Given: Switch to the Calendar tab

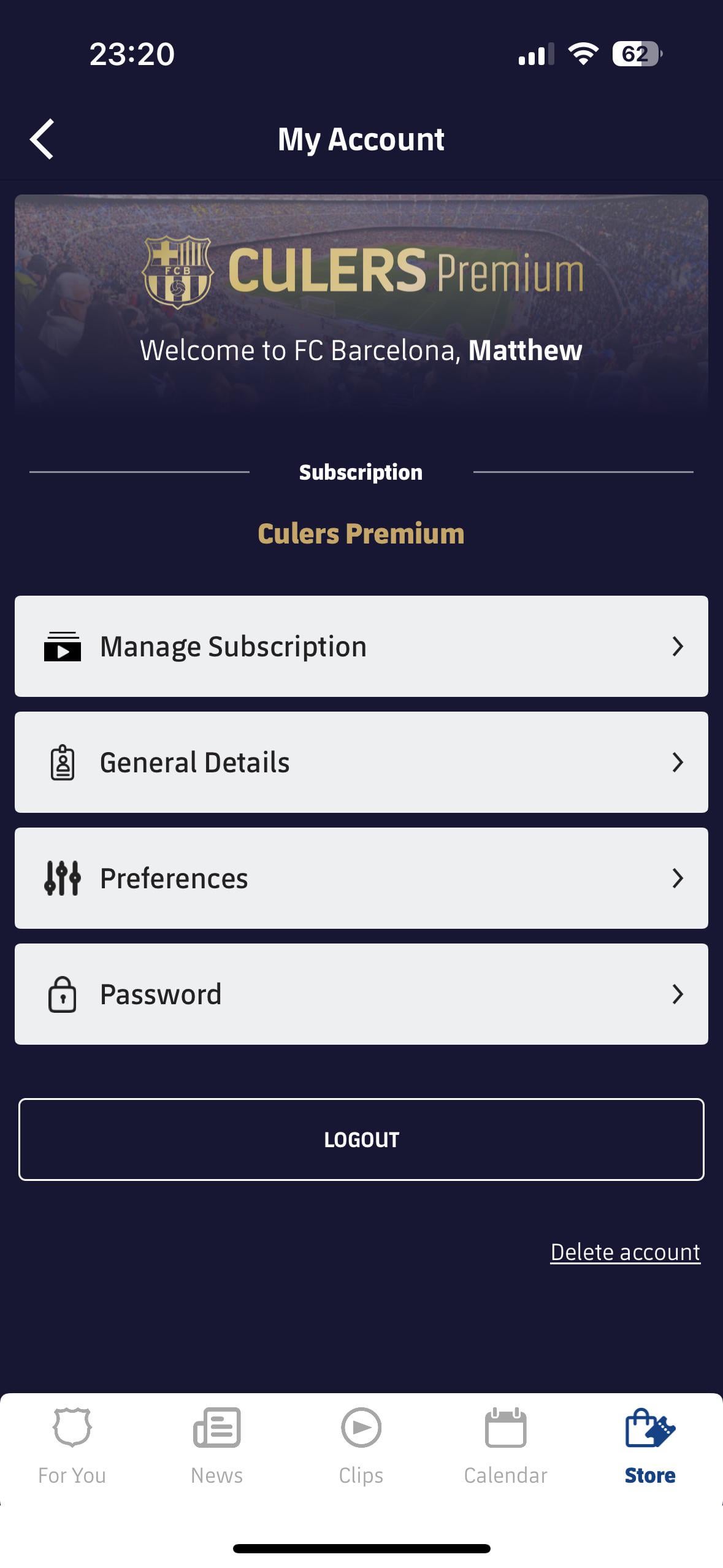Looking at the screenshot, I should pyautogui.click(x=505, y=1447).
